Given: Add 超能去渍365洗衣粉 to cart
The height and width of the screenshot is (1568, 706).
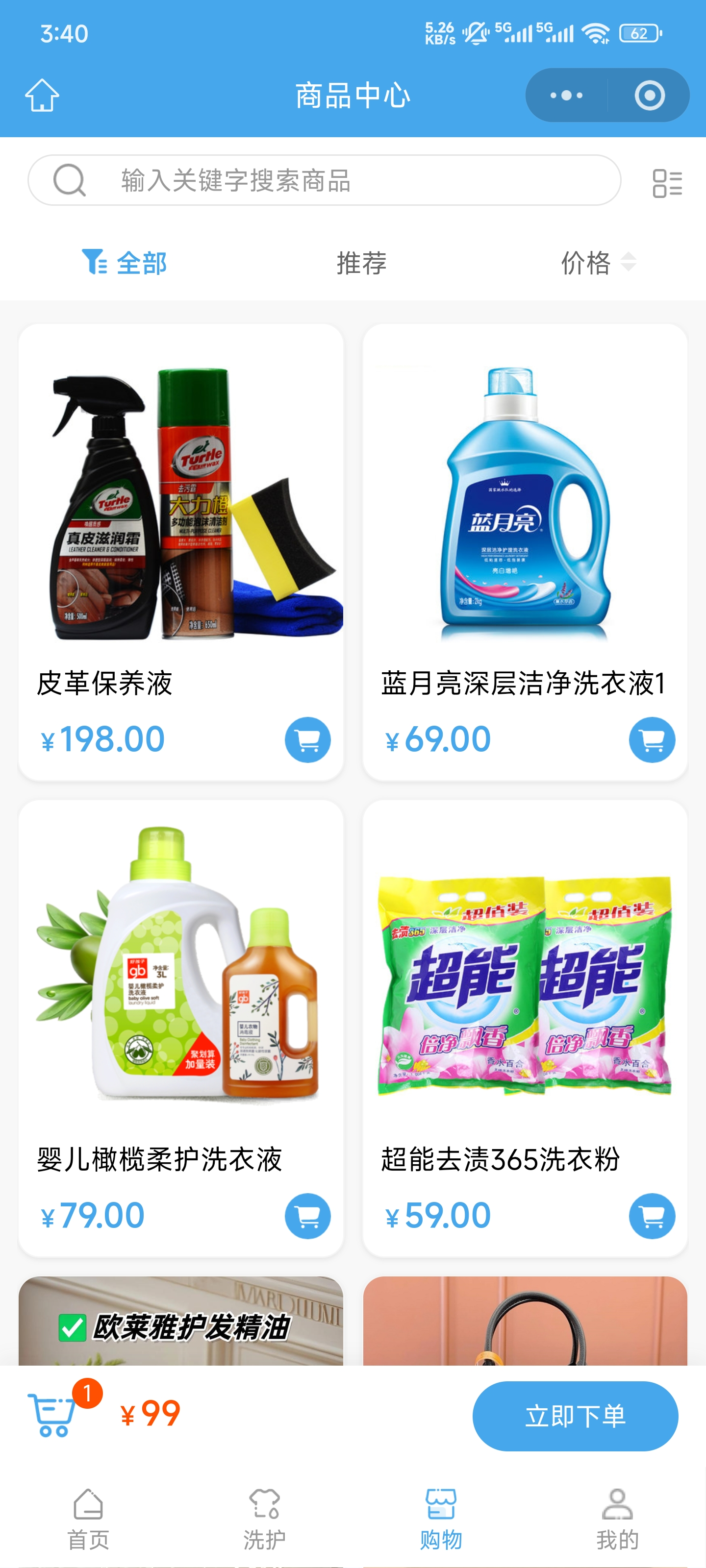Looking at the screenshot, I should 652,1216.
